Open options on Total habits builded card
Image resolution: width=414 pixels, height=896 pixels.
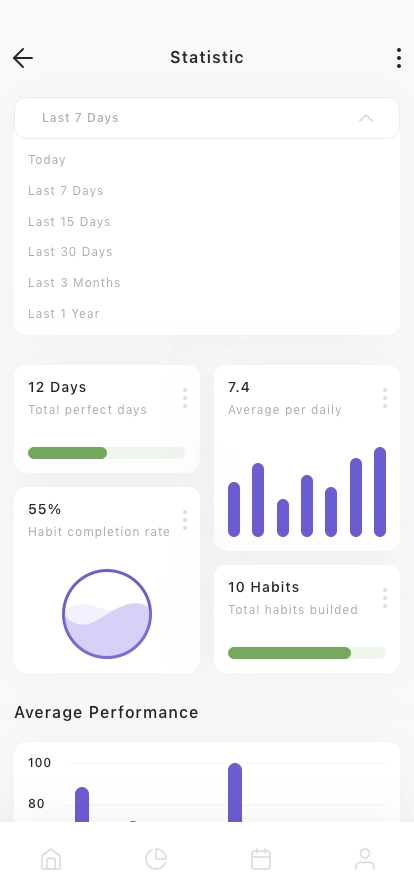385,598
